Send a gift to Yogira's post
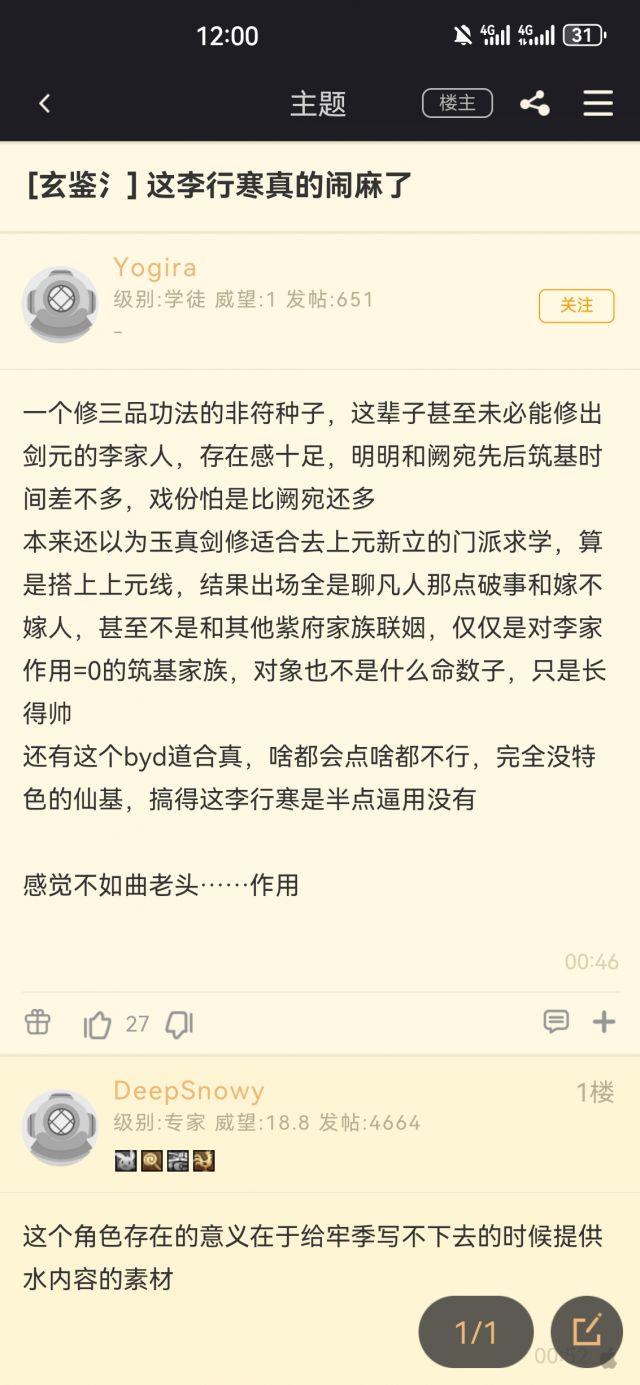640x1385 pixels. pos(37,1022)
